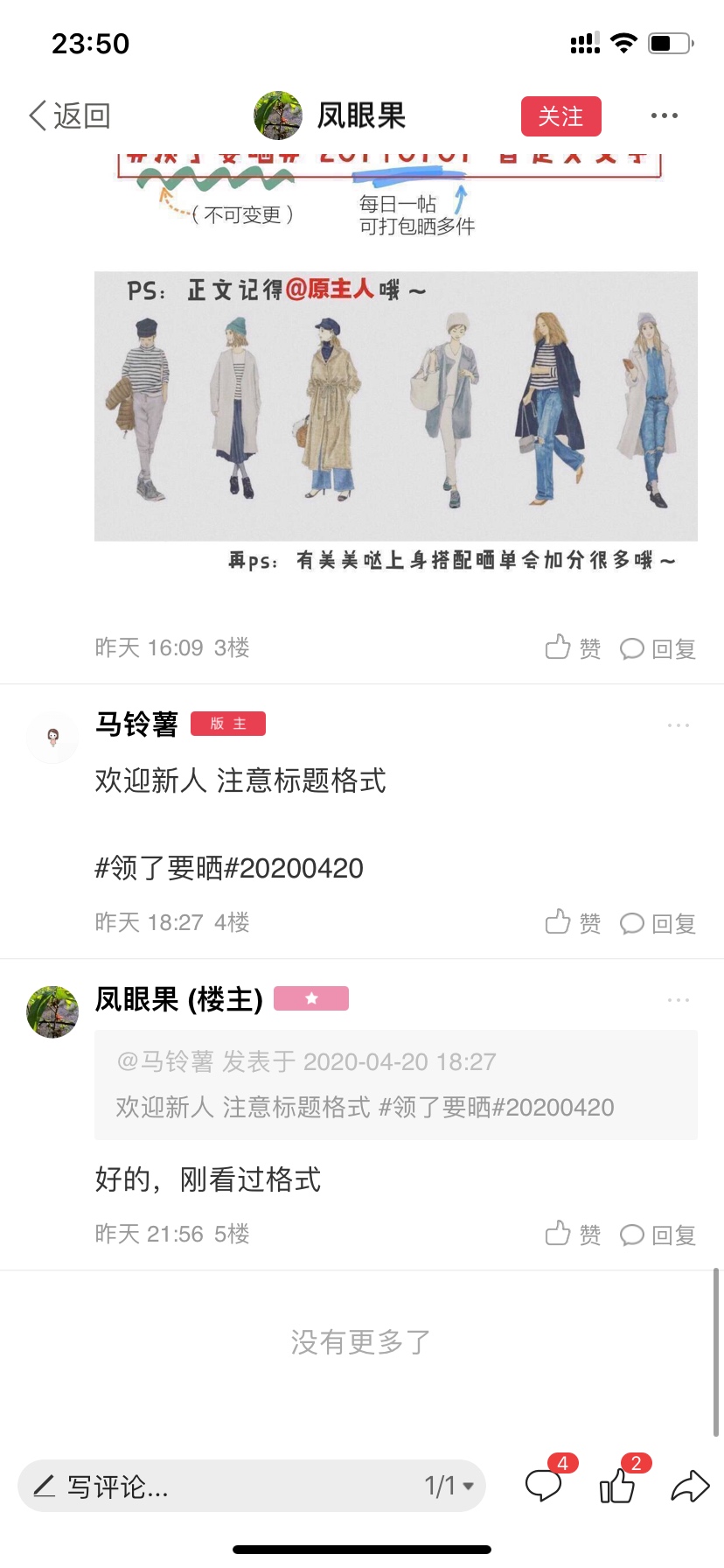Like the 3楼 post
This screenshot has width=724, height=1568.
[x=573, y=648]
